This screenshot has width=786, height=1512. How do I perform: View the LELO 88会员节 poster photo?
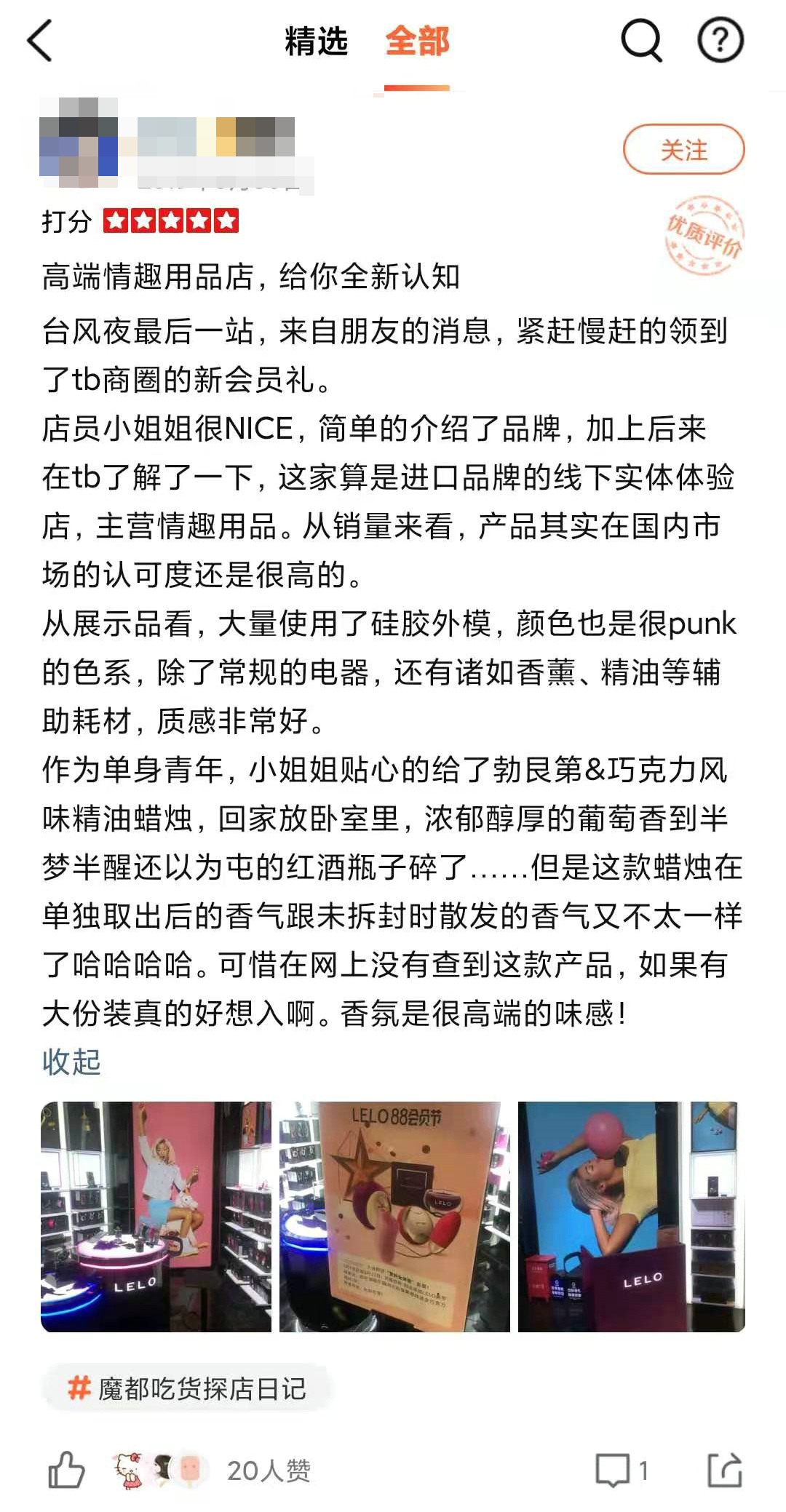coord(394,1217)
